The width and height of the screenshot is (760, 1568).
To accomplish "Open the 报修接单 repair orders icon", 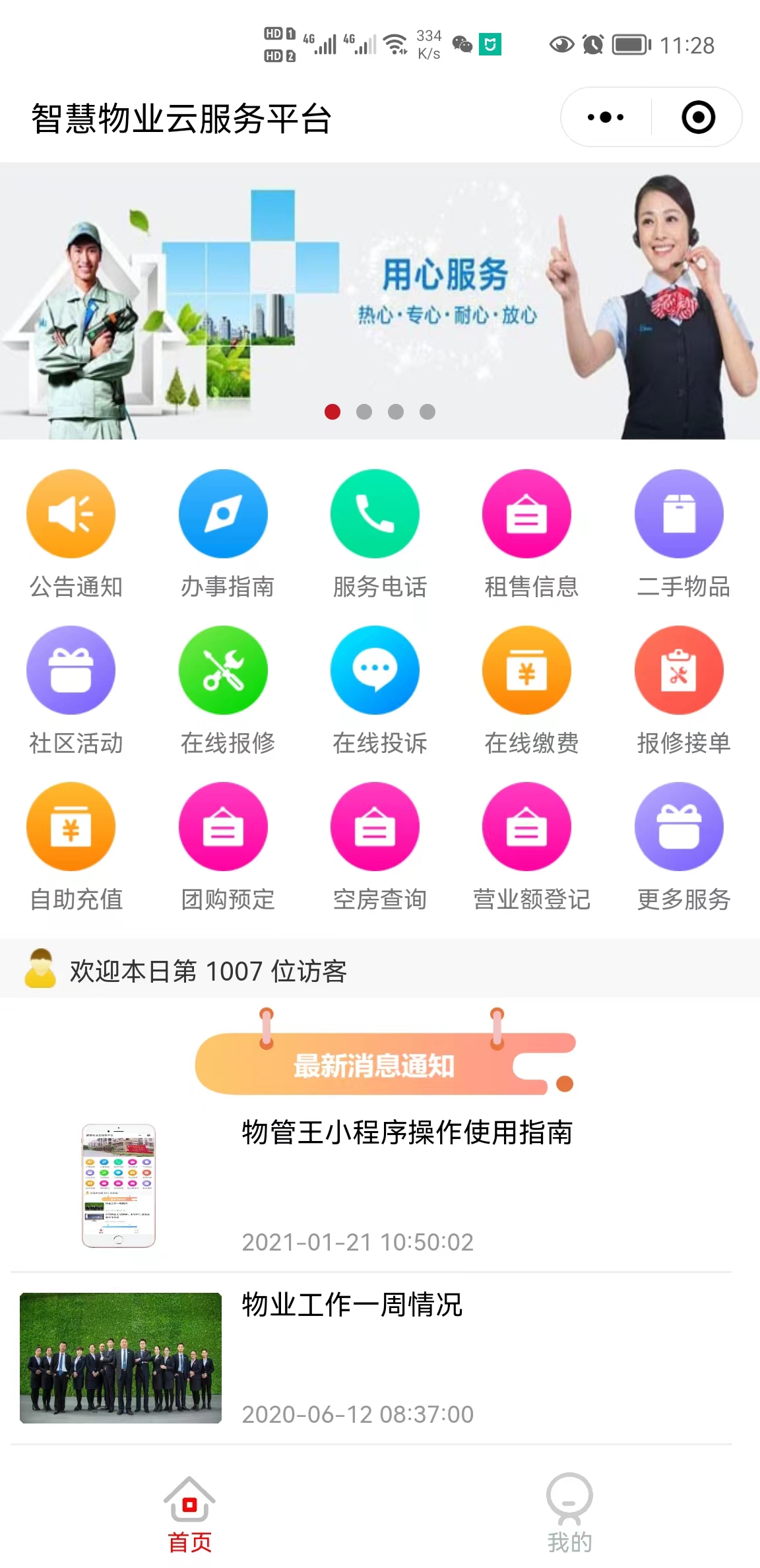I will (x=678, y=670).
